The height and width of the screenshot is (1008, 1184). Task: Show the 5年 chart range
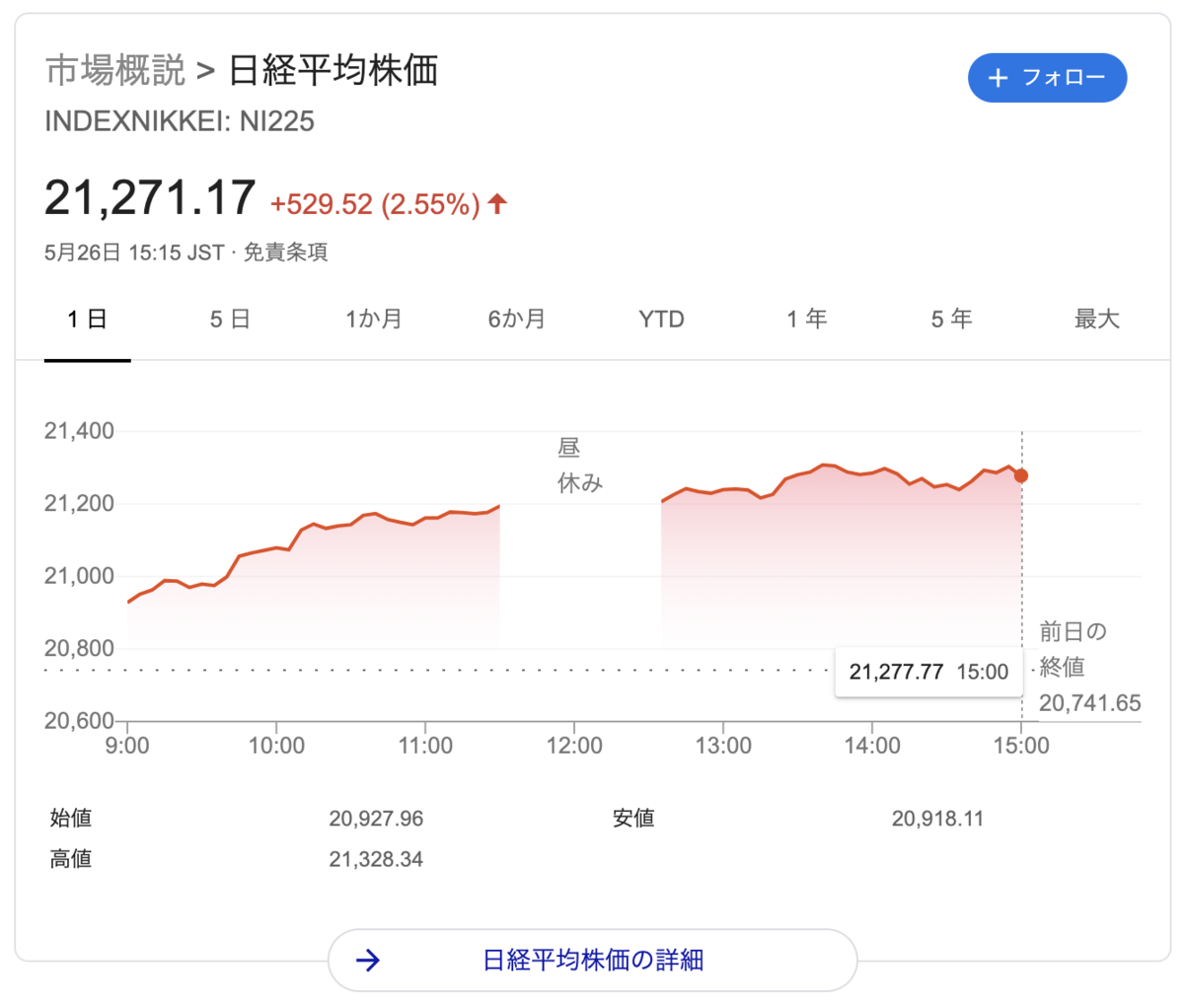pyautogui.click(x=951, y=320)
